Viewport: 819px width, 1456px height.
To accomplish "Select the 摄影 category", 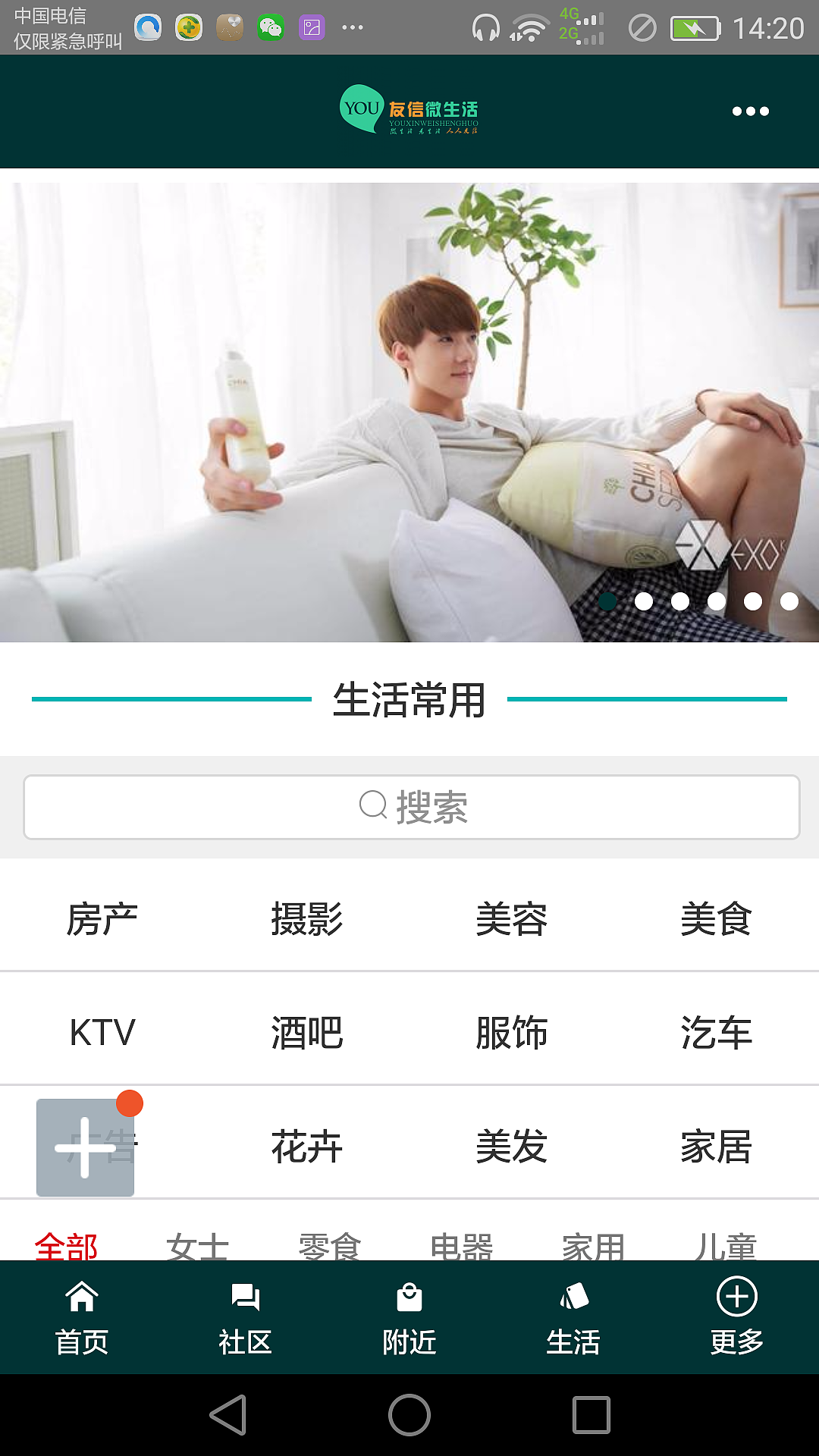I will point(307,919).
